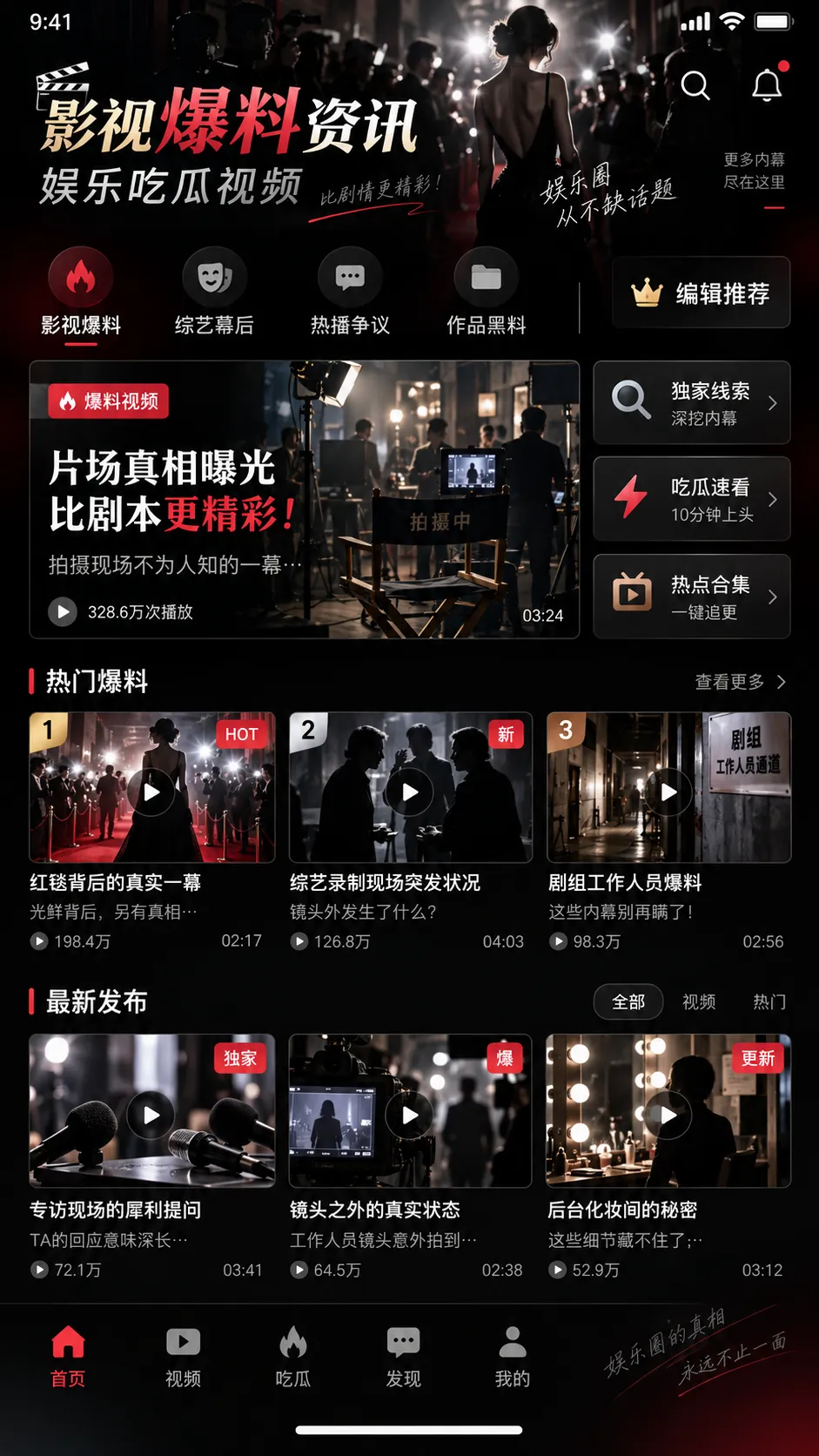Tap 查看更多 for hot leaks

(x=741, y=682)
